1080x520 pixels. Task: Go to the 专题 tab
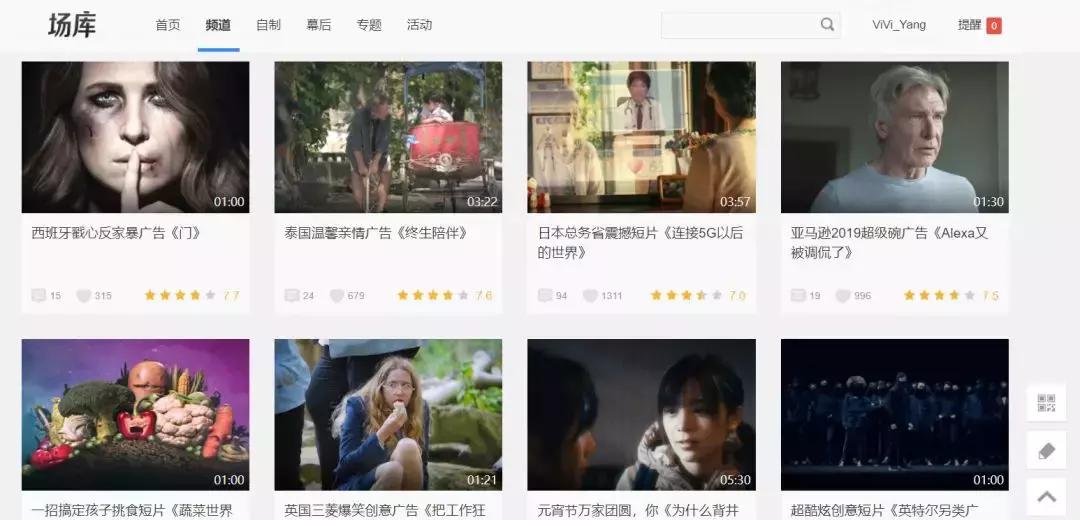pyautogui.click(x=369, y=25)
